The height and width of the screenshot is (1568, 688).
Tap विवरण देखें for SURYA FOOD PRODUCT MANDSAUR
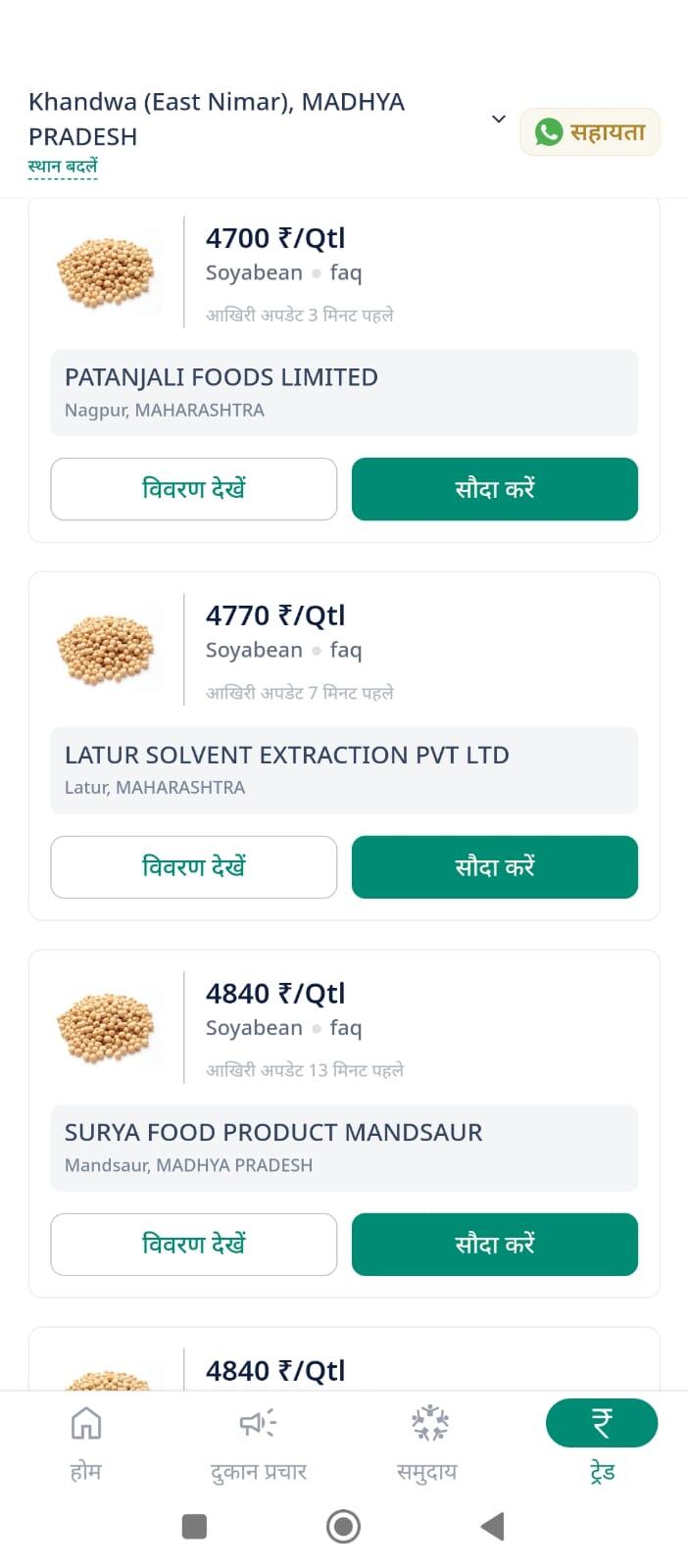point(194,1245)
